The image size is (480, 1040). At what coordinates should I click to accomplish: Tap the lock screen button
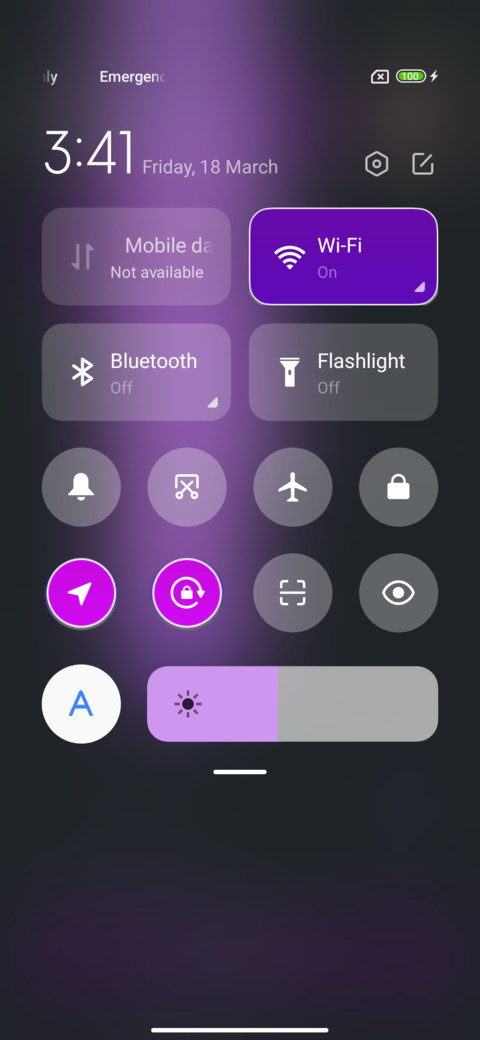tap(398, 487)
